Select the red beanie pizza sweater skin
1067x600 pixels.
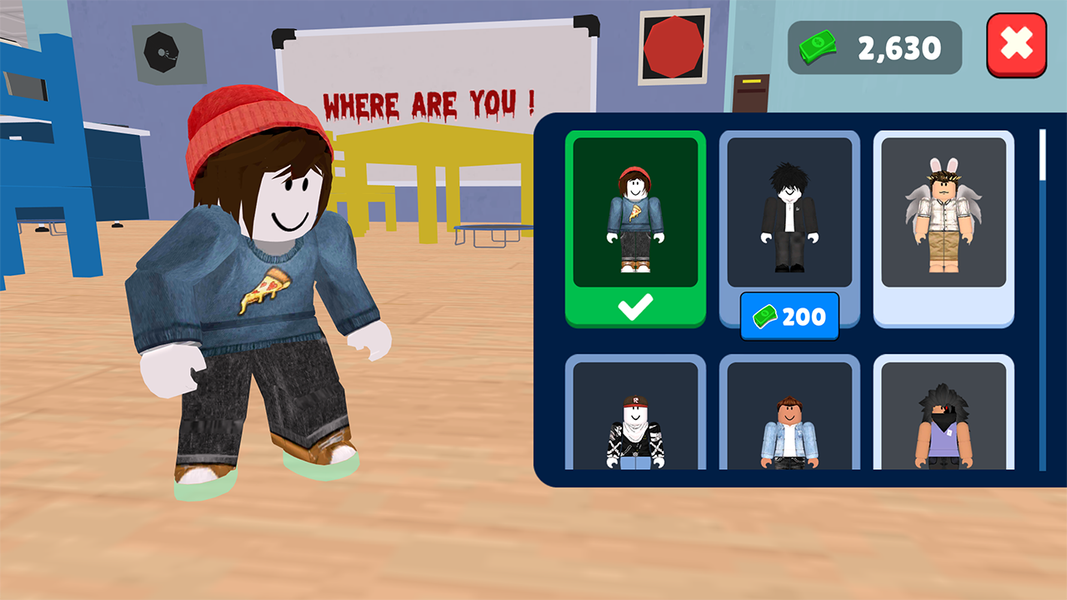click(x=635, y=213)
